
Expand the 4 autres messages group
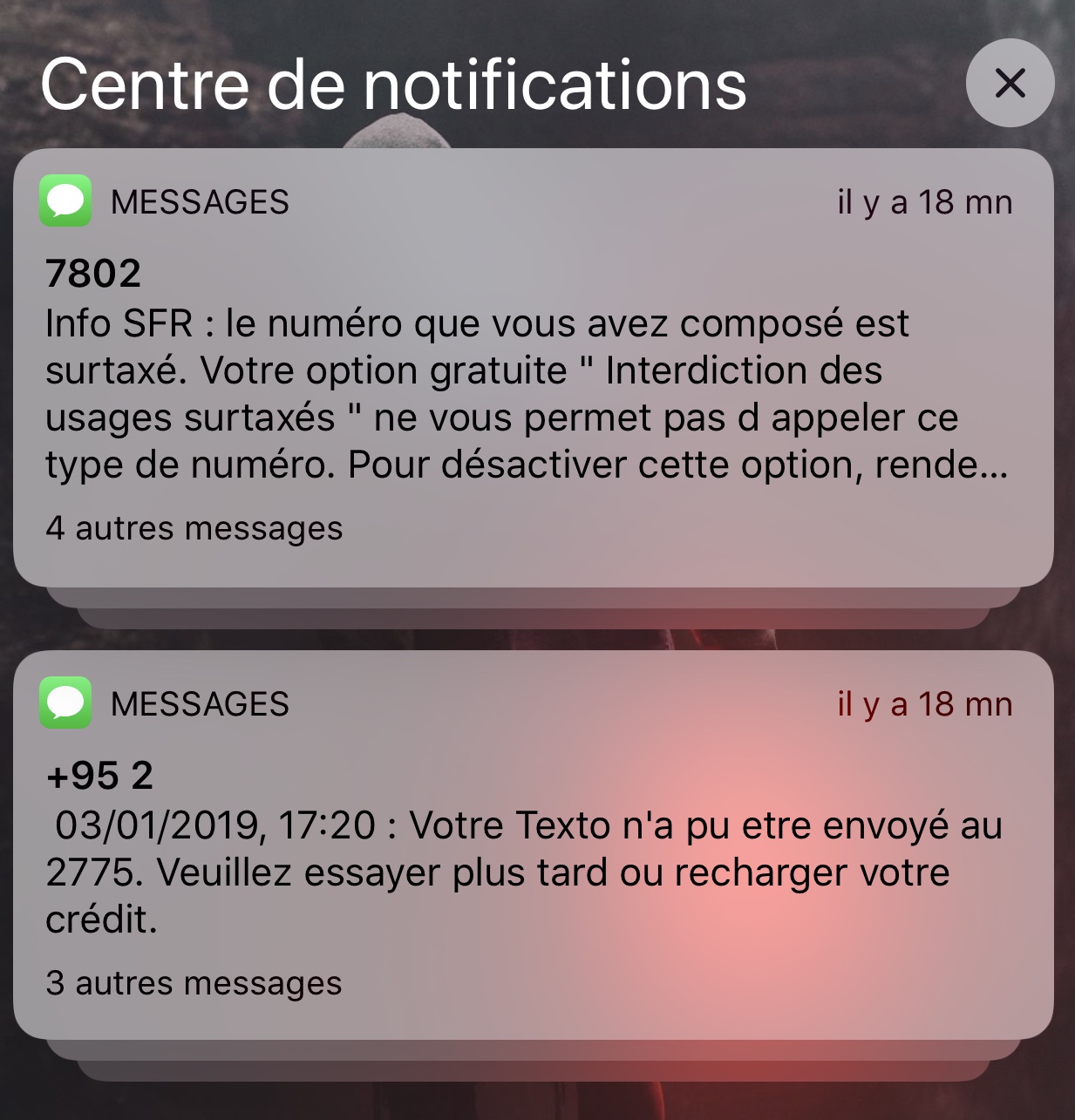[x=194, y=527]
